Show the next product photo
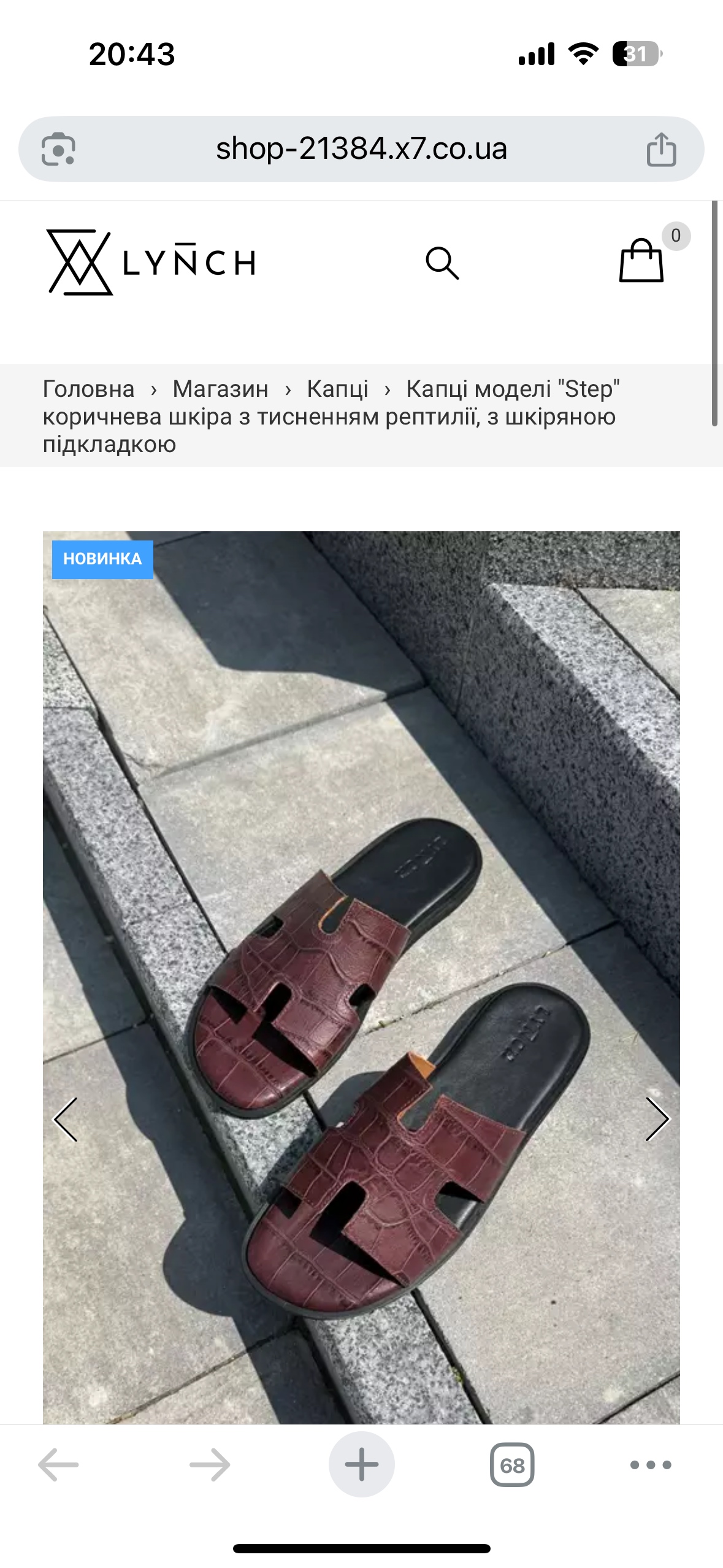The height and width of the screenshot is (1568, 723). coord(657,1119)
